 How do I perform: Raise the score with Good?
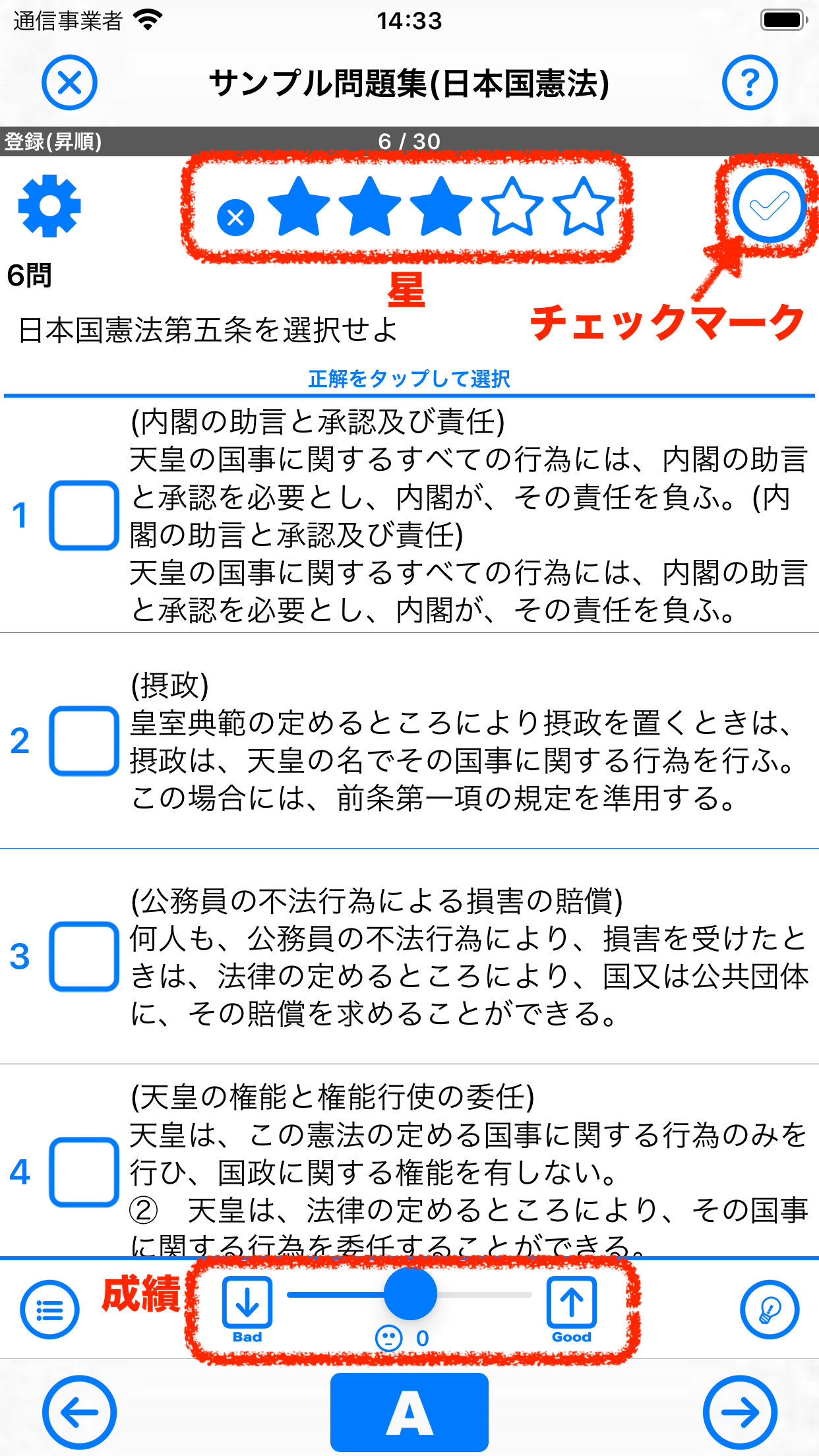pos(571,1308)
